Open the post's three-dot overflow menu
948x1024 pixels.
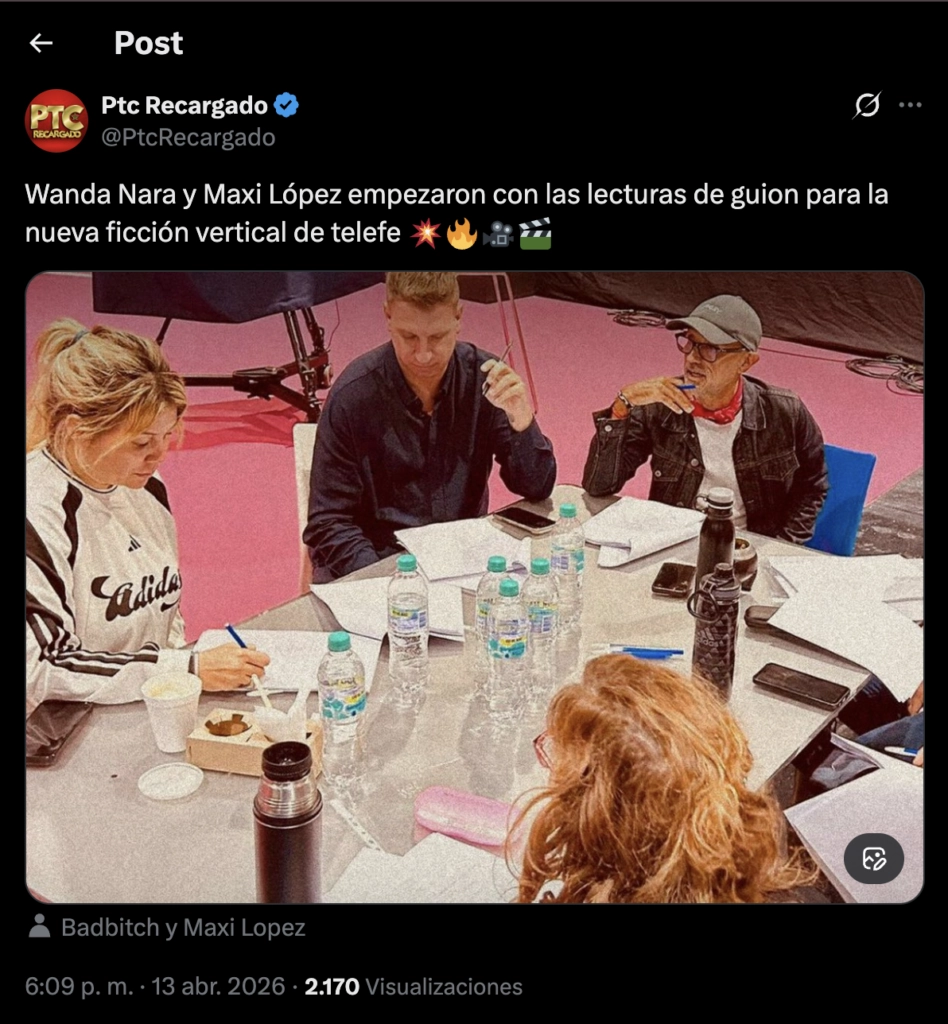tap(910, 105)
